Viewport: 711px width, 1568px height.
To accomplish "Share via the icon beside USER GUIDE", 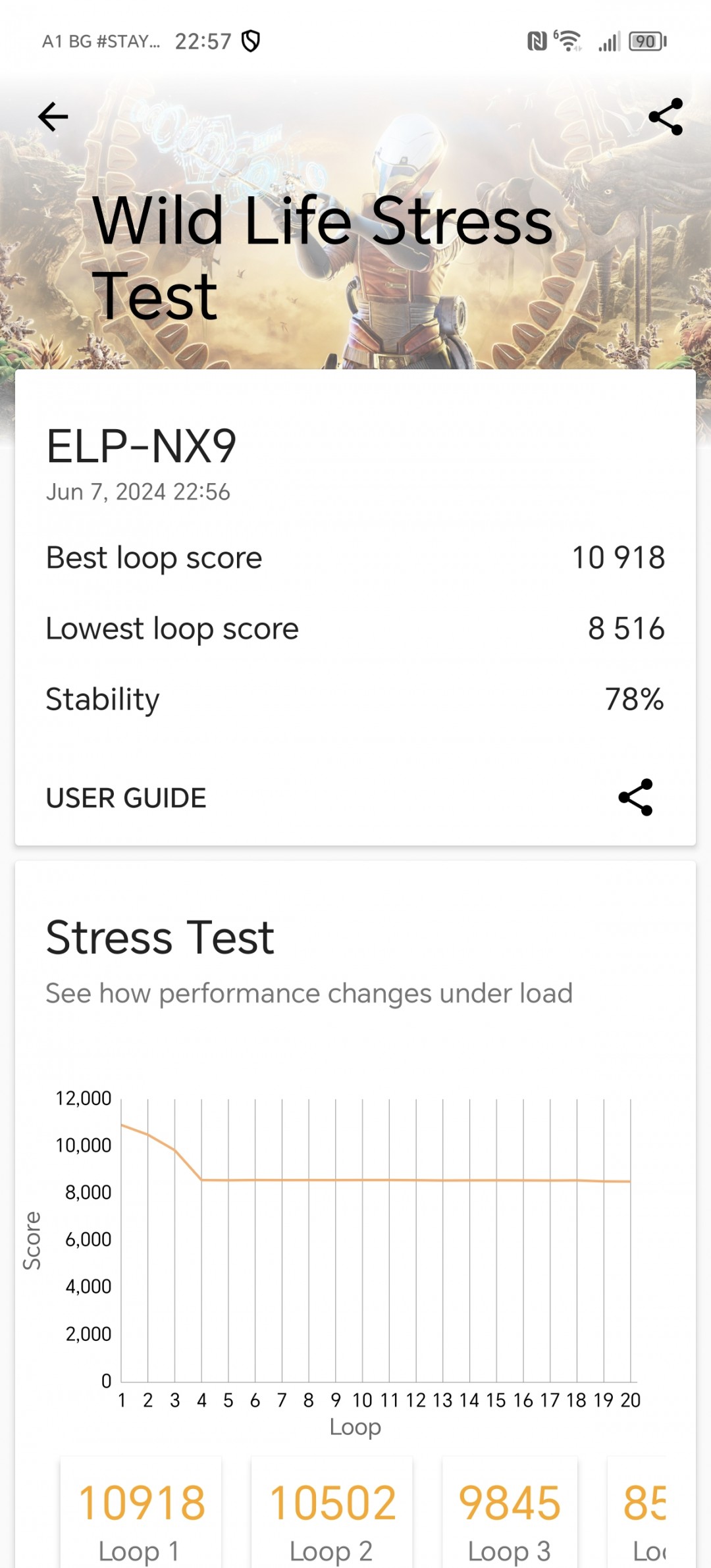I will coord(635,797).
